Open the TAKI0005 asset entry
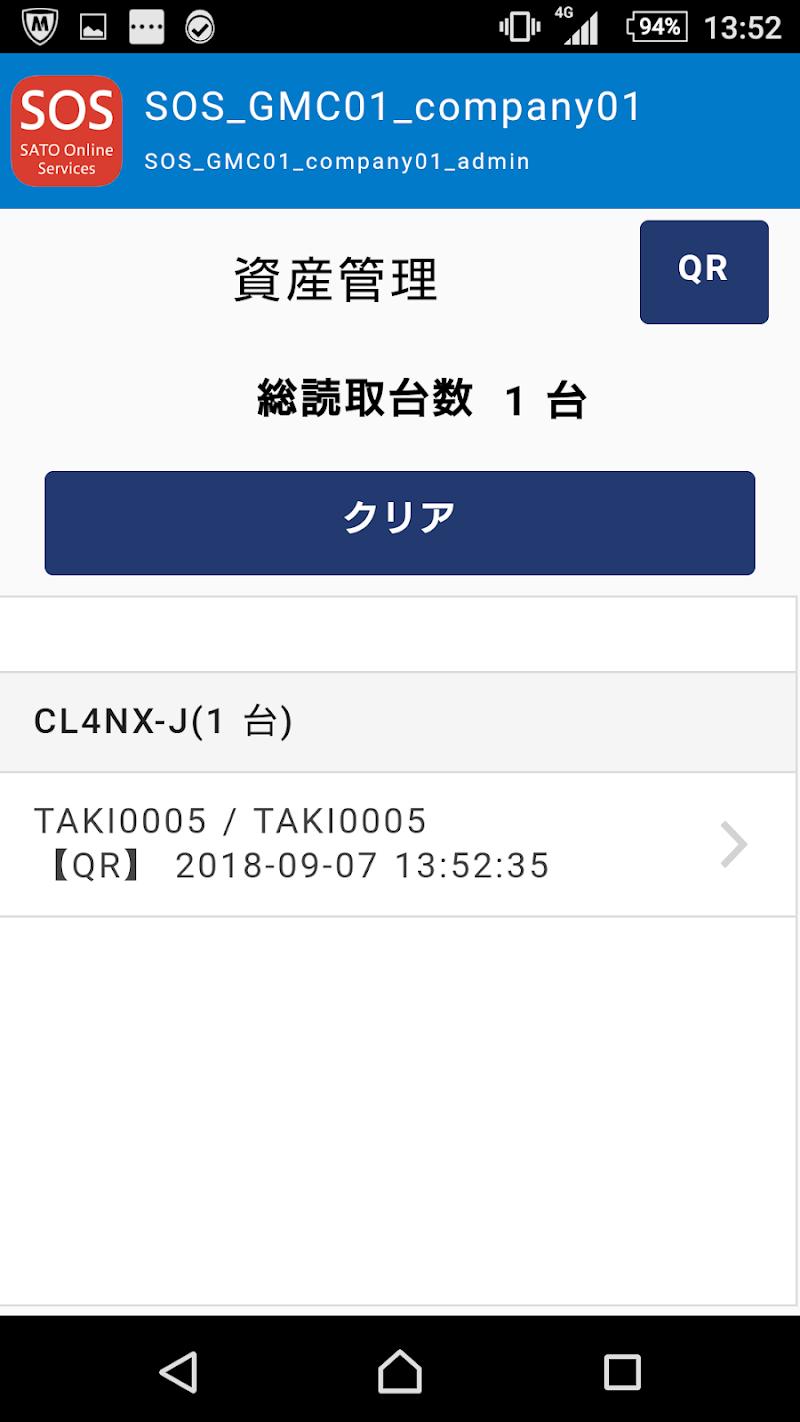800x1422 pixels. point(398,844)
